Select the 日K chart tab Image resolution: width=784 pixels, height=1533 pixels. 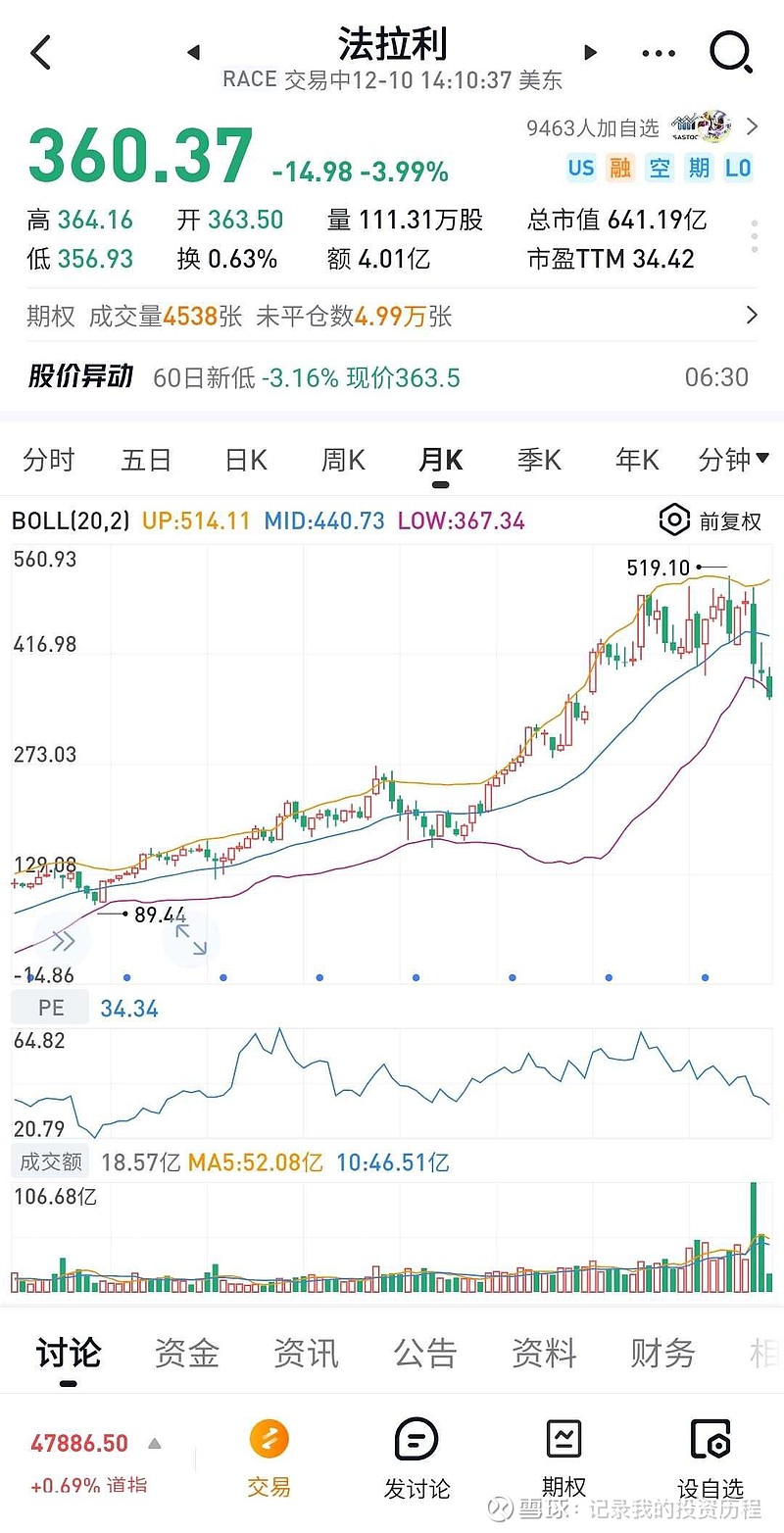(x=245, y=460)
